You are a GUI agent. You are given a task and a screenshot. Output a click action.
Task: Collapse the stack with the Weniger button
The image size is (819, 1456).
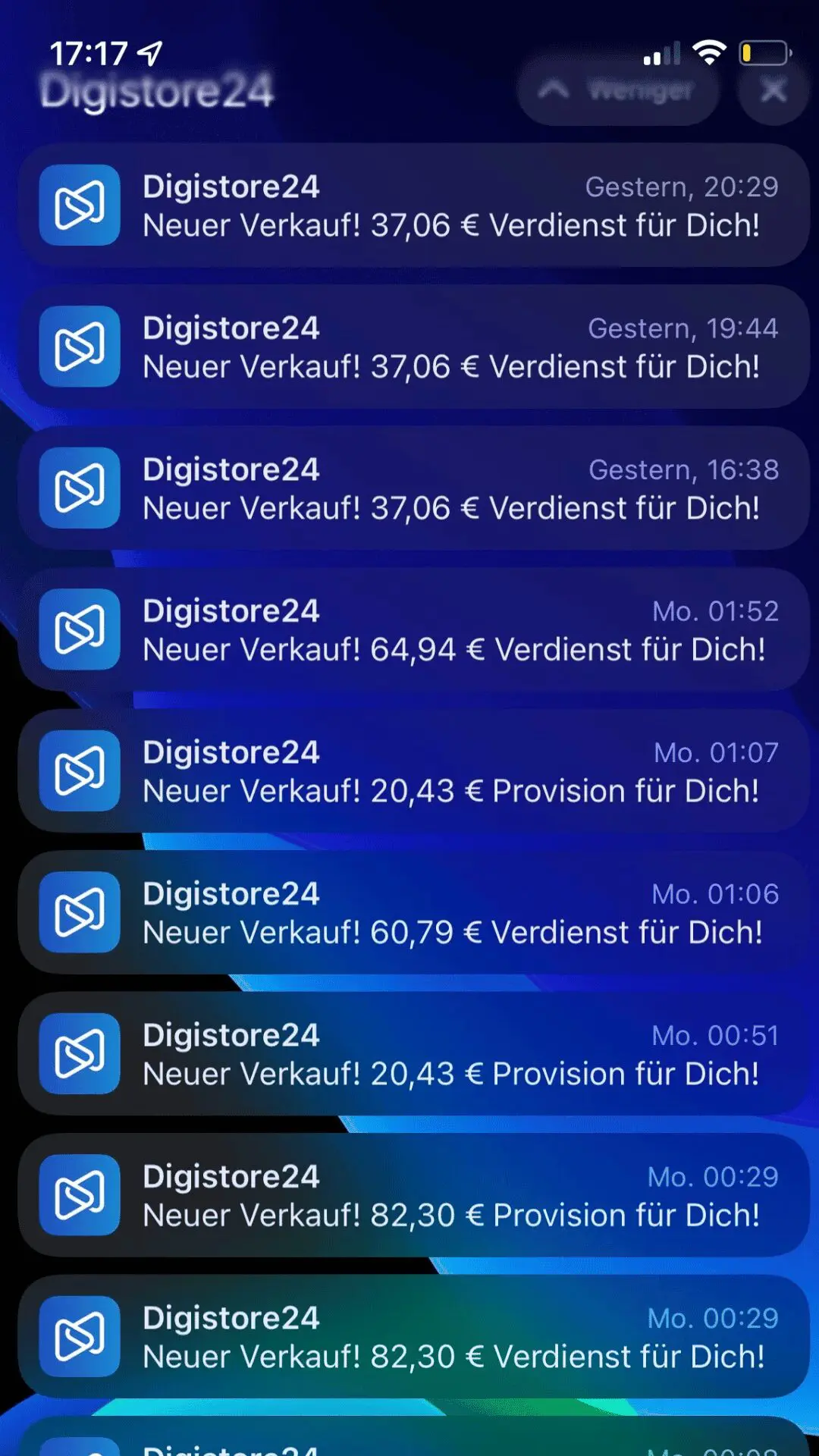point(618,90)
